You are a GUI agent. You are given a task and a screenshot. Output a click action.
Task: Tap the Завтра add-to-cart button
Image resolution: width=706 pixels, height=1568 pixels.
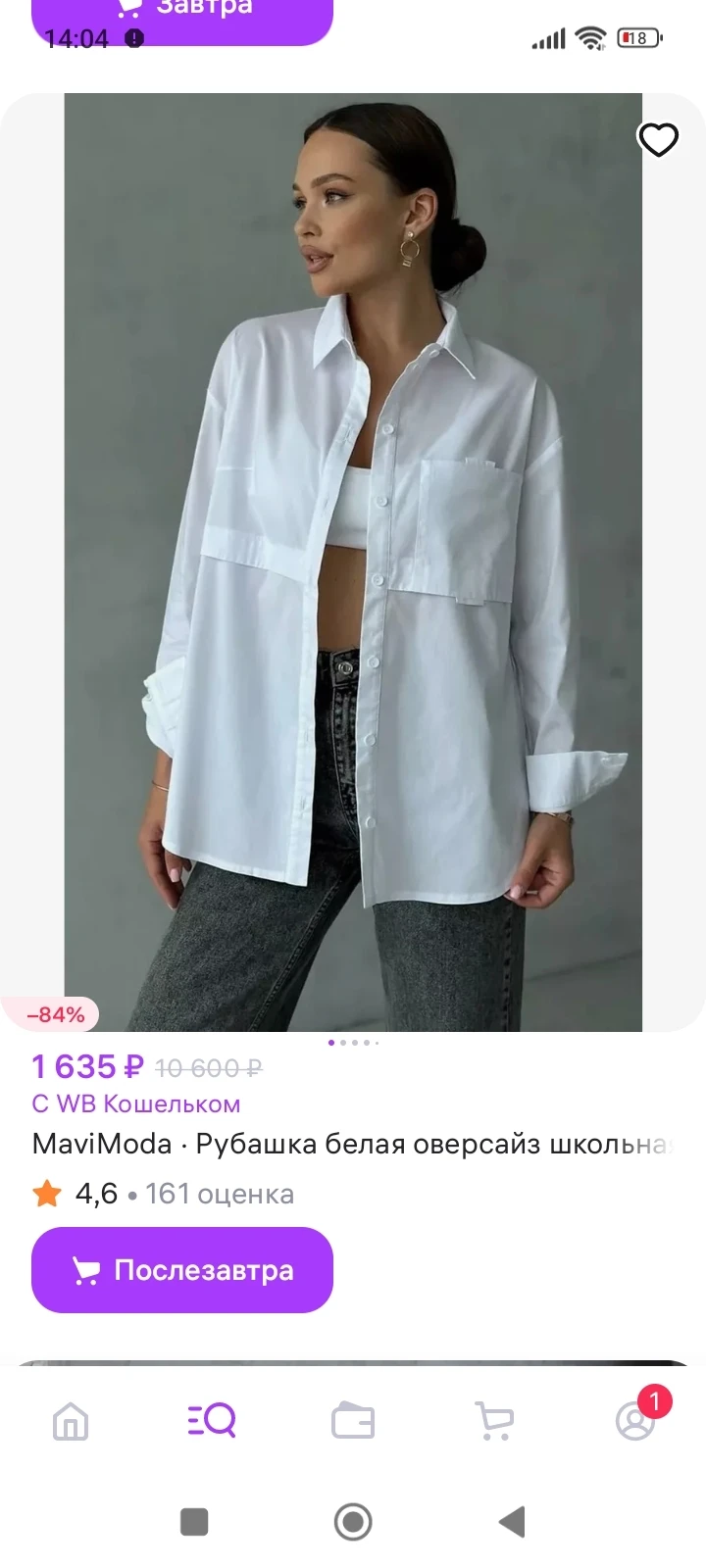[182, 16]
